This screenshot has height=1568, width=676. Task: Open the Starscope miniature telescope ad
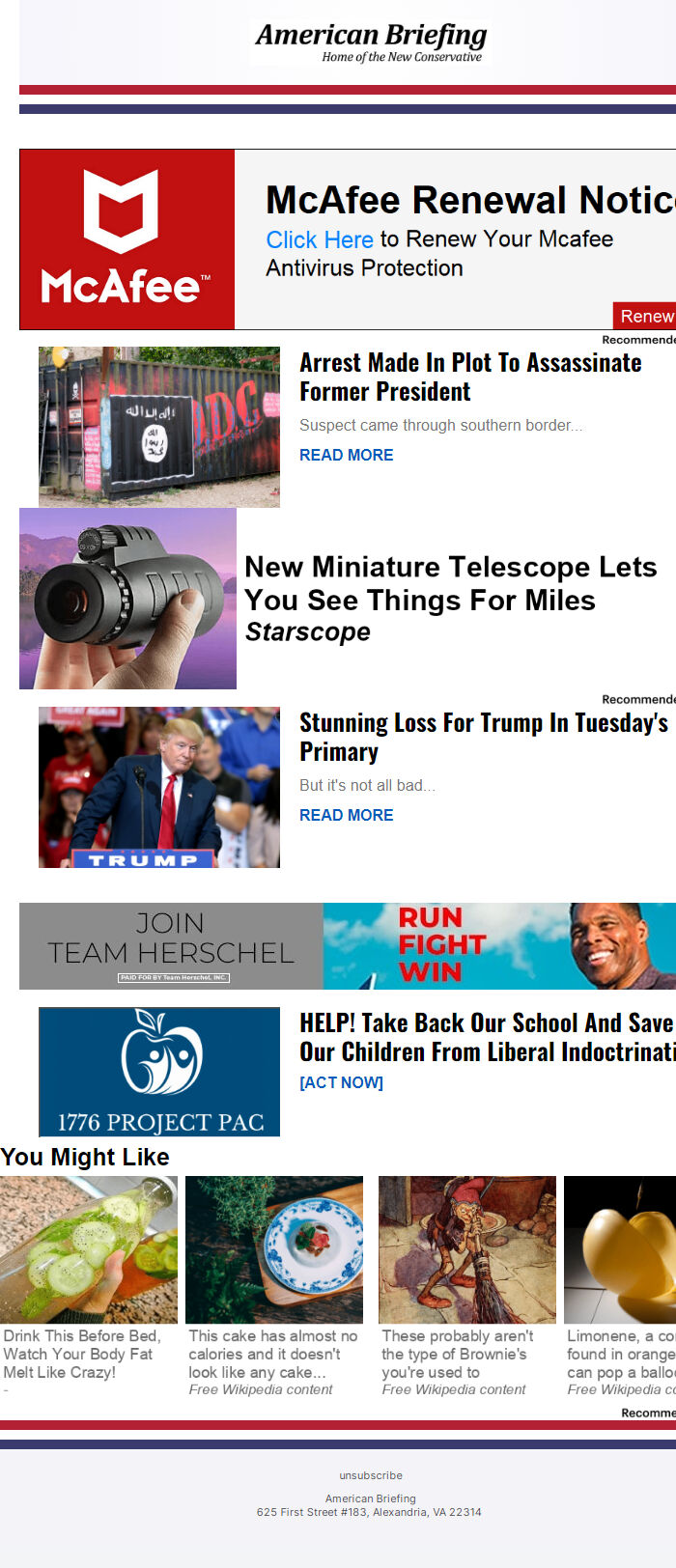[449, 599]
